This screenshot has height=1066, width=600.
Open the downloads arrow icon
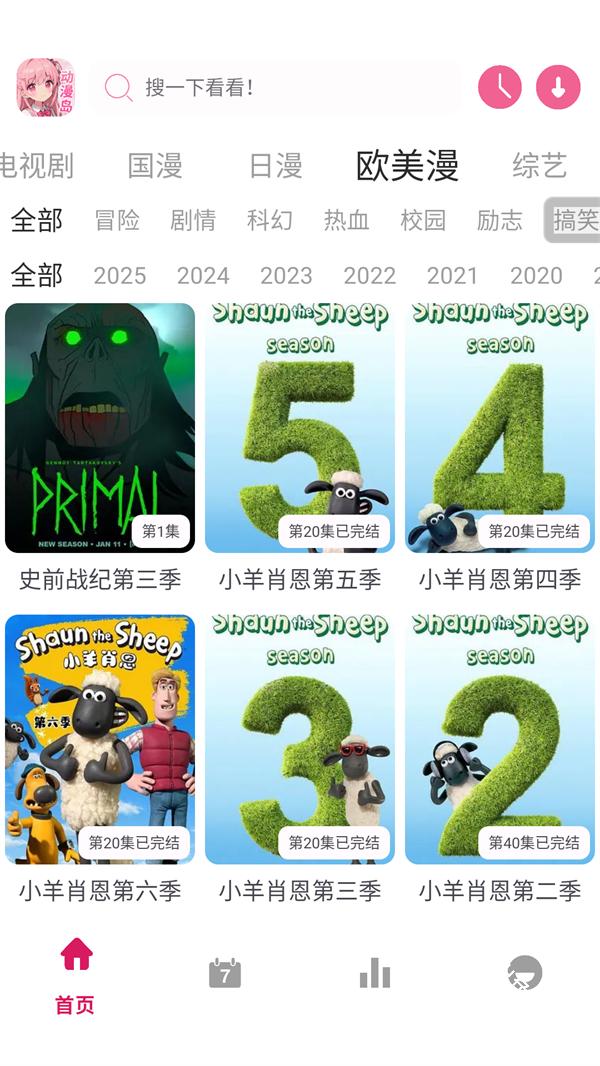pyautogui.click(x=558, y=88)
